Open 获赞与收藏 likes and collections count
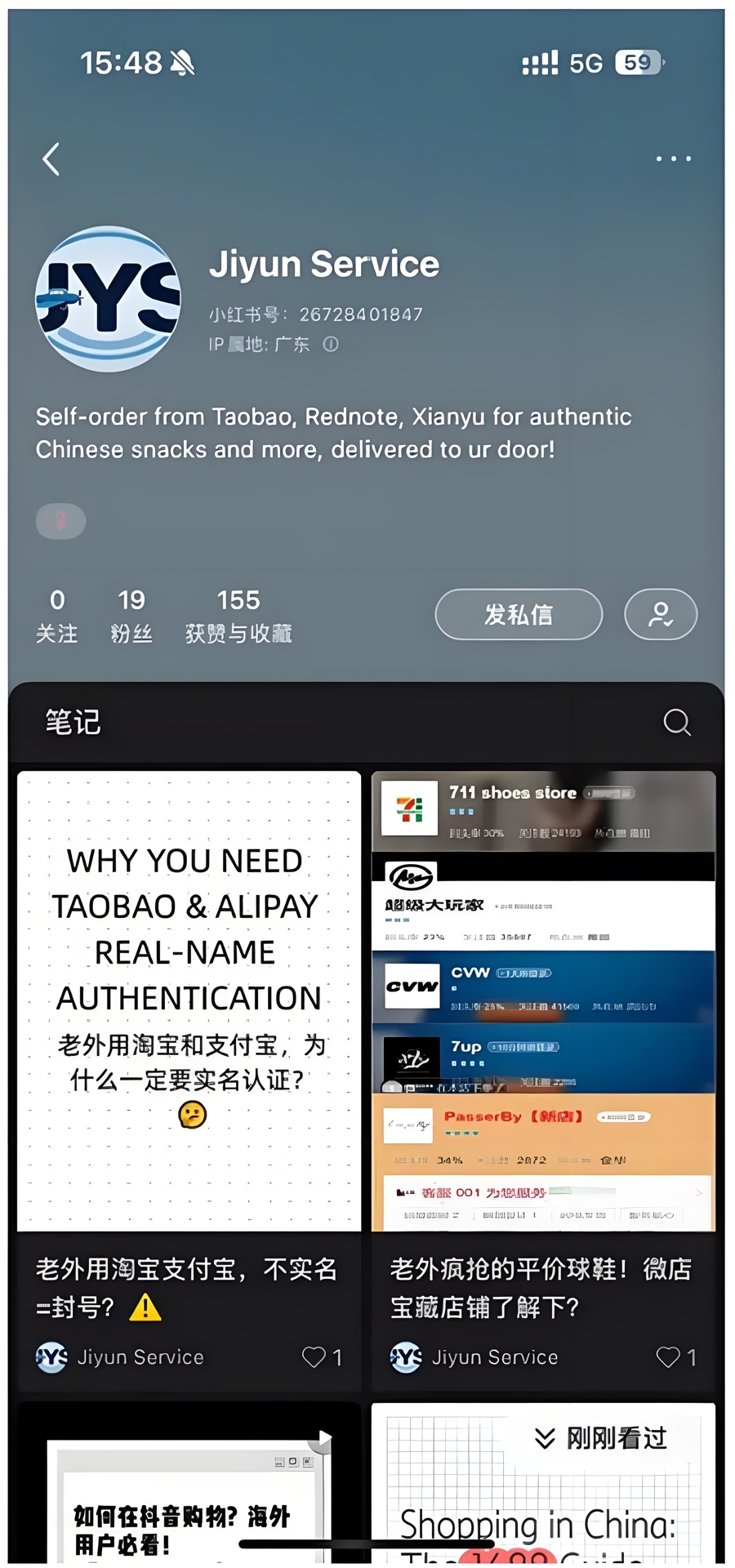Viewport: 735px width, 1568px height. (238, 616)
